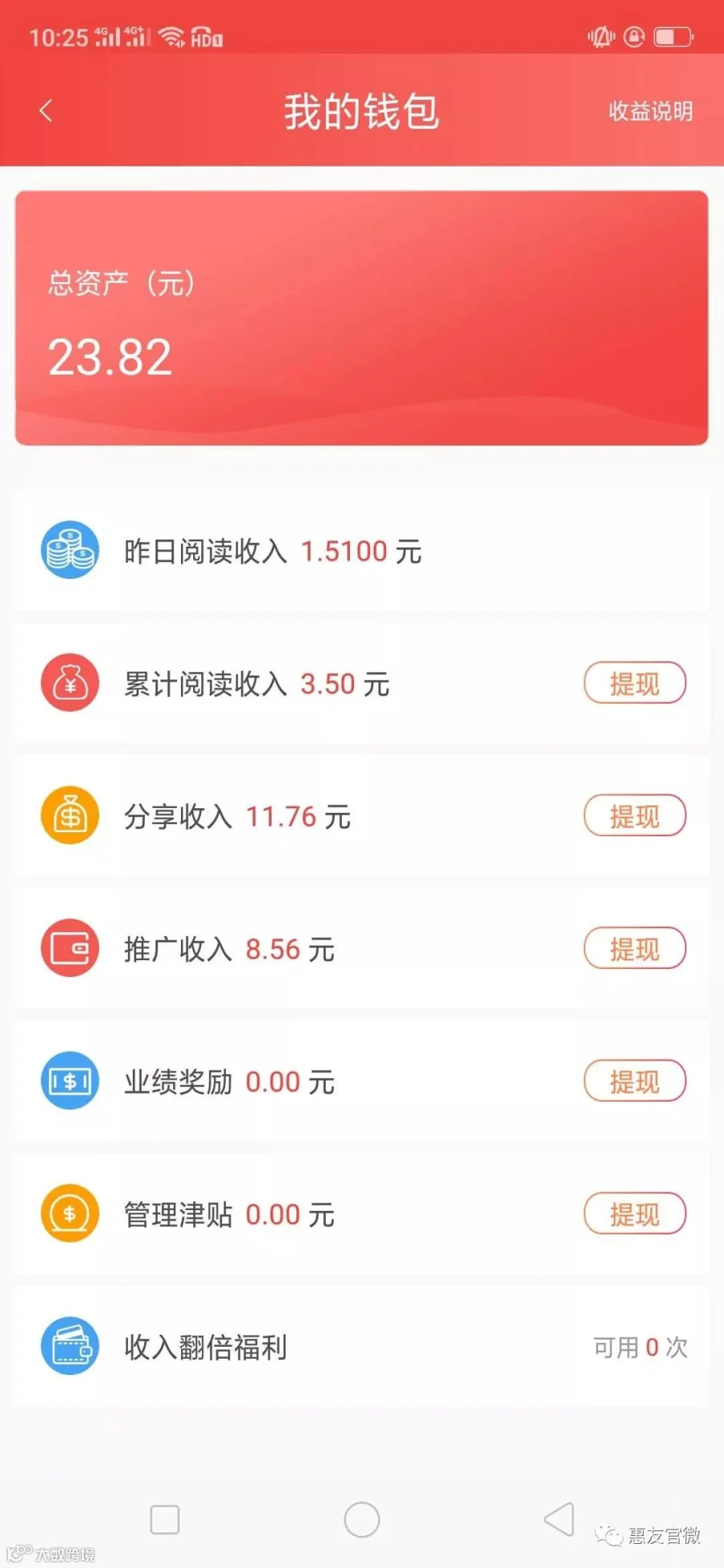Tap 提现 beside 分享收入
The image size is (724, 1568).
click(635, 816)
